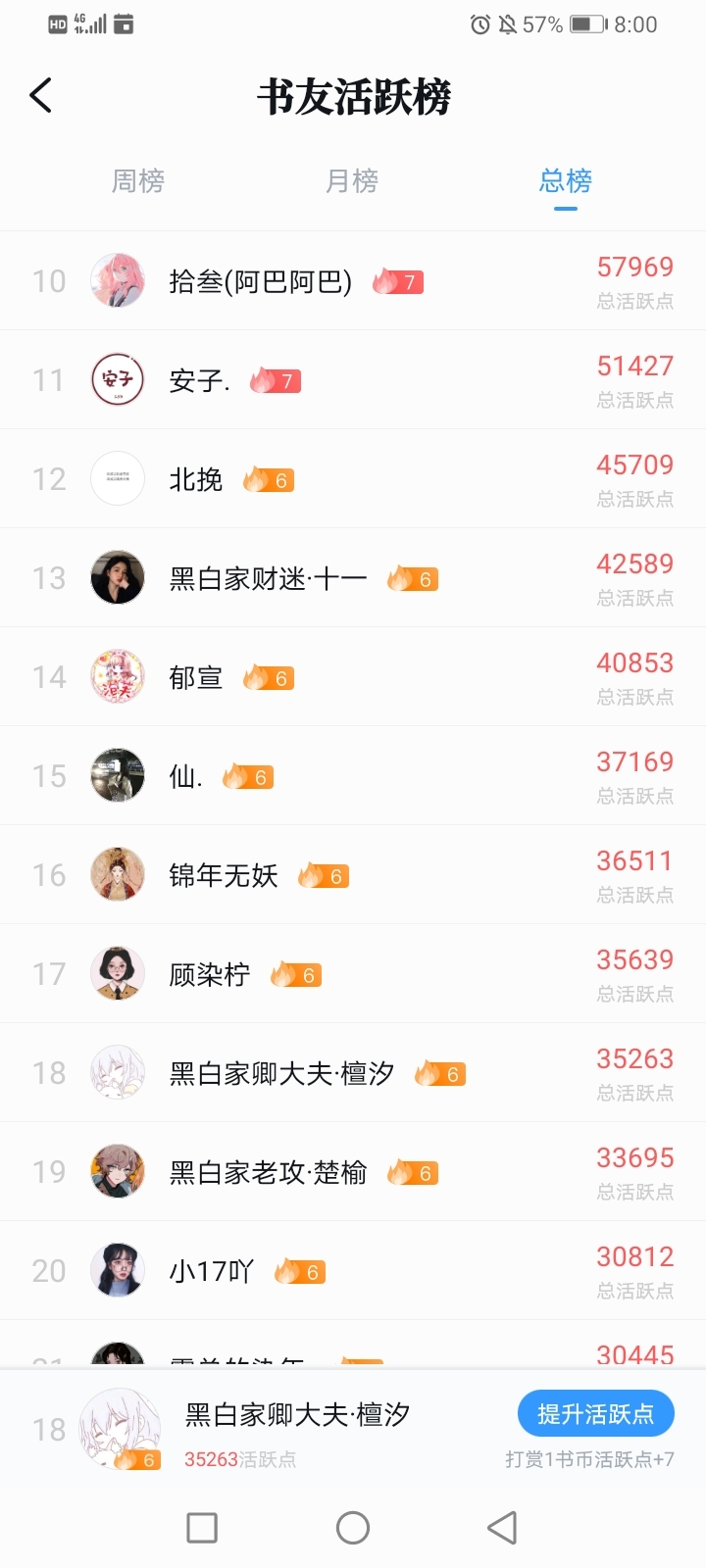Go to the system home screen
This screenshot has width=706, height=1568.
click(x=353, y=1527)
